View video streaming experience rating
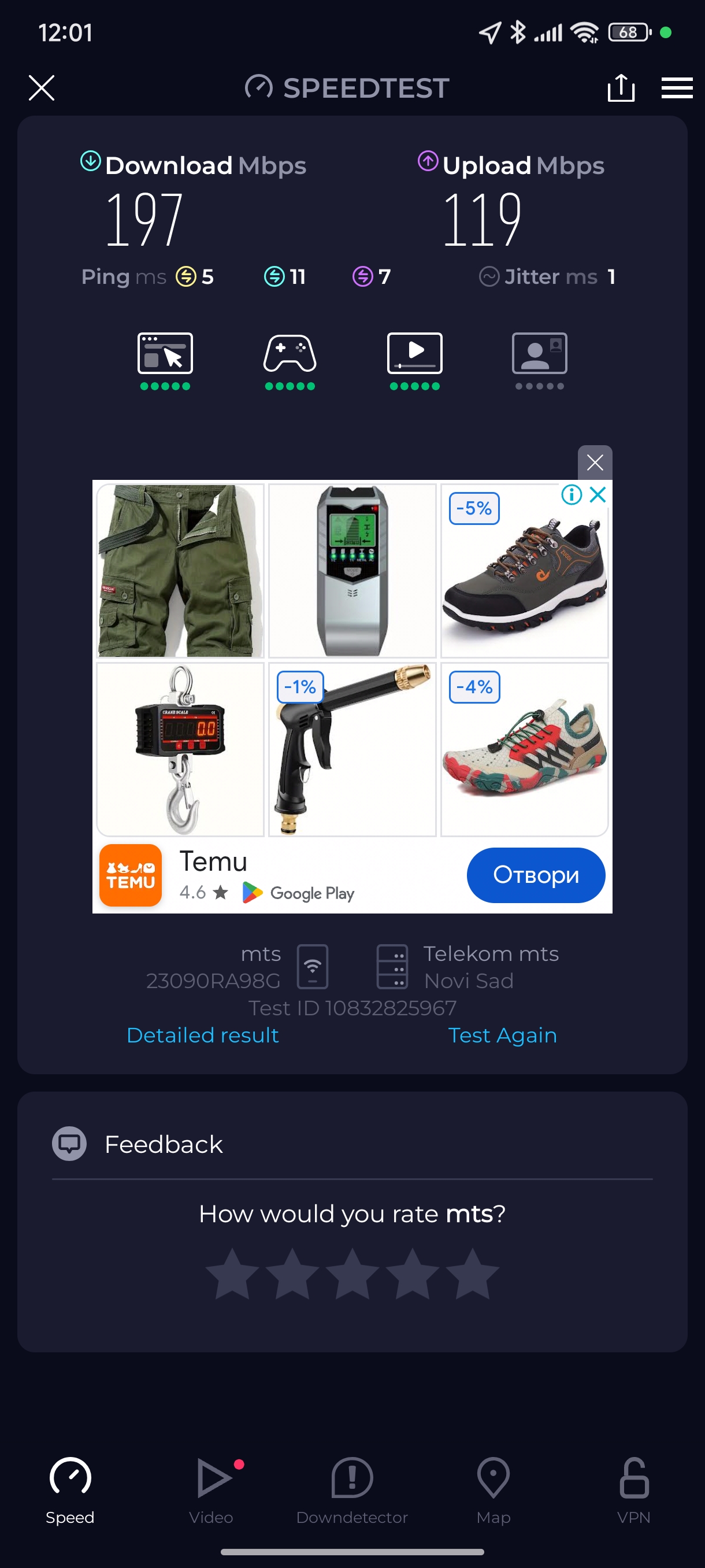Viewport: 705px width, 1568px height. click(x=414, y=360)
